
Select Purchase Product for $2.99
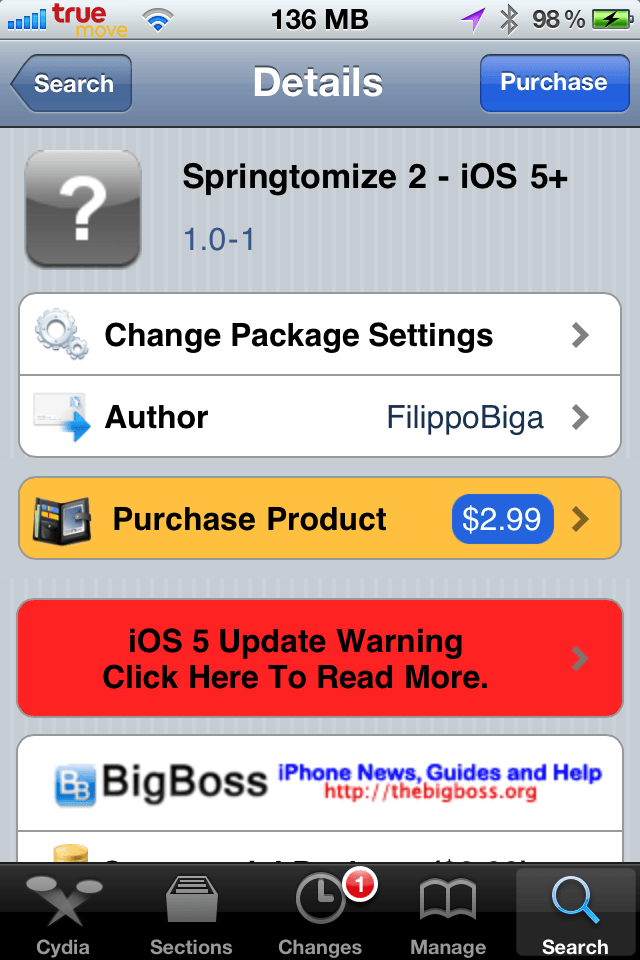320,519
